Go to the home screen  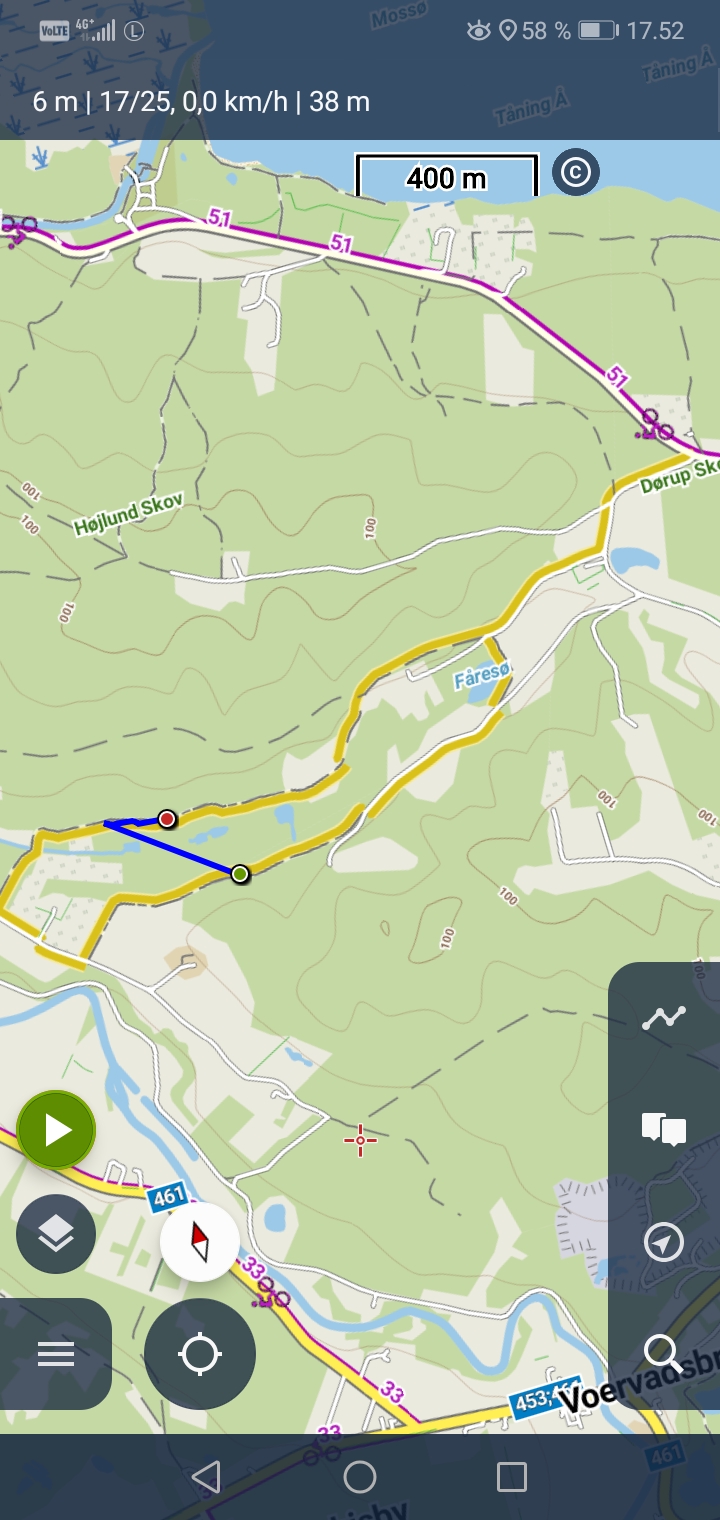pyautogui.click(x=360, y=1477)
